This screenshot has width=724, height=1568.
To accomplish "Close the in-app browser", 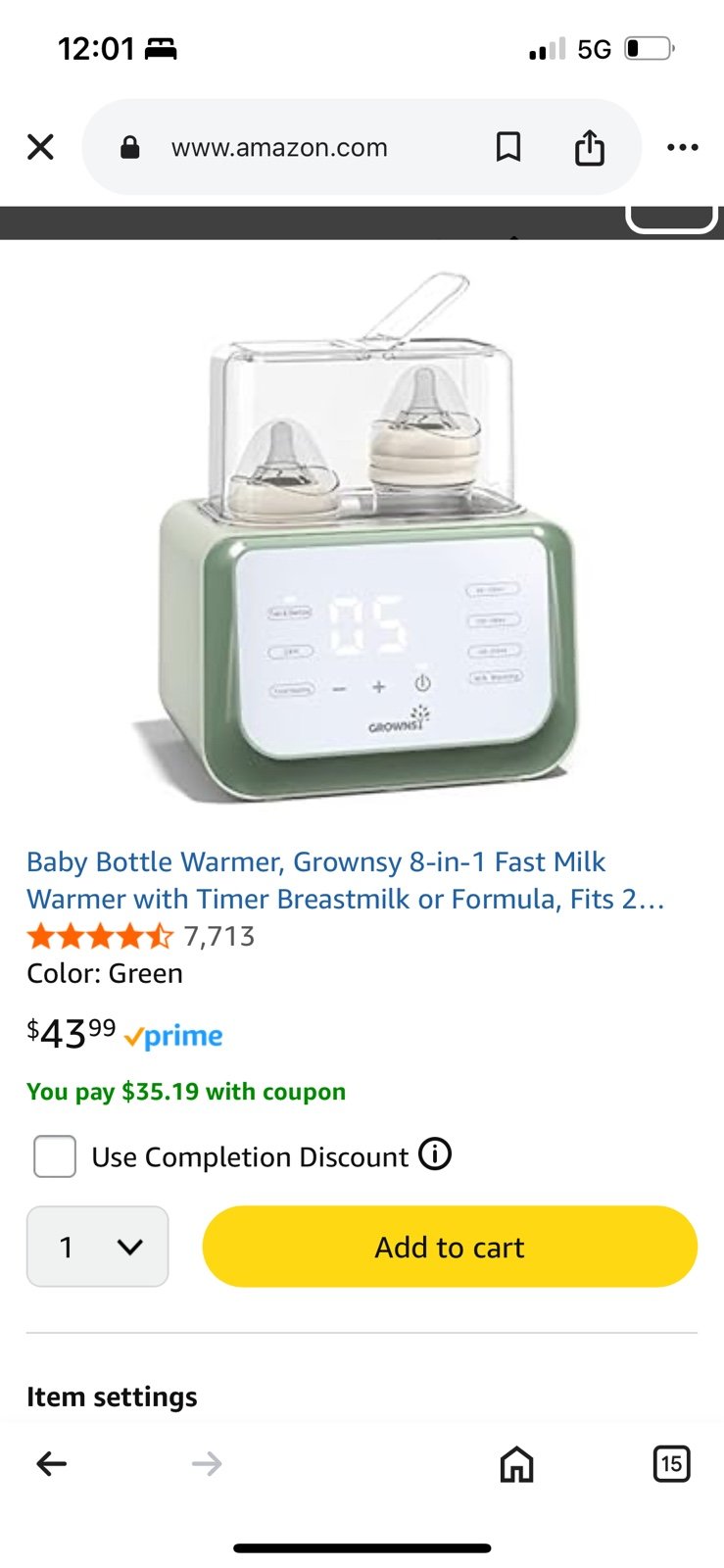I will tap(40, 147).
